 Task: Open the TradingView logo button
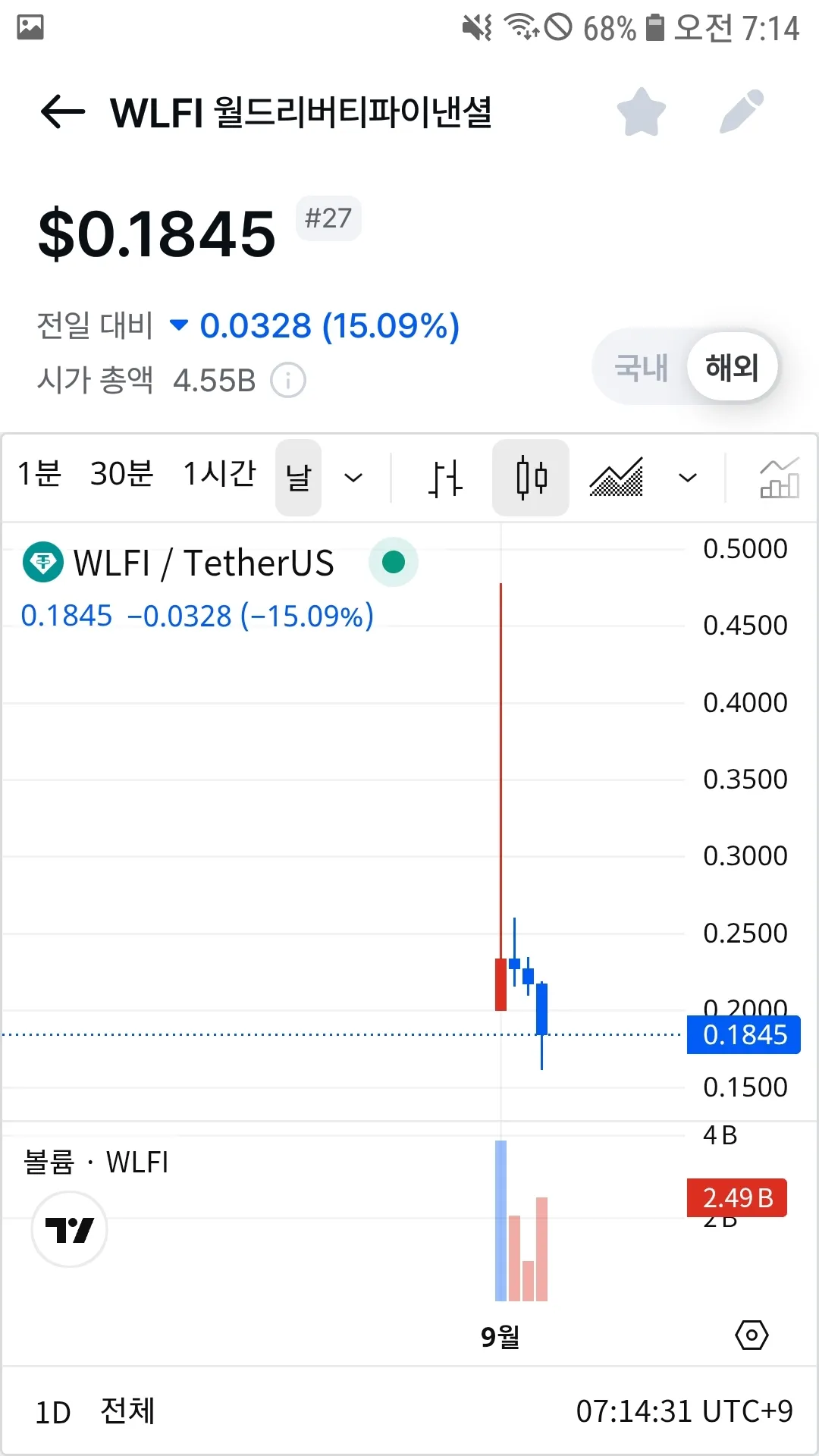coord(69,1229)
